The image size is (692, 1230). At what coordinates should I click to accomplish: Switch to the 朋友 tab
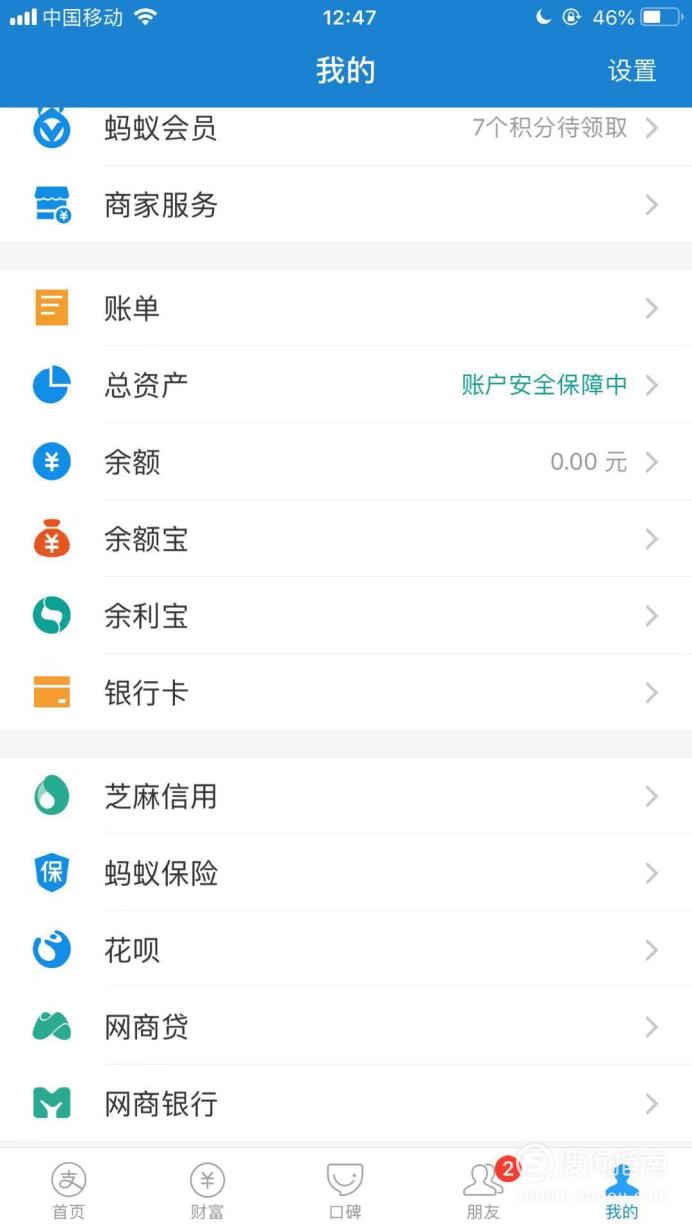pos(484,1190)
